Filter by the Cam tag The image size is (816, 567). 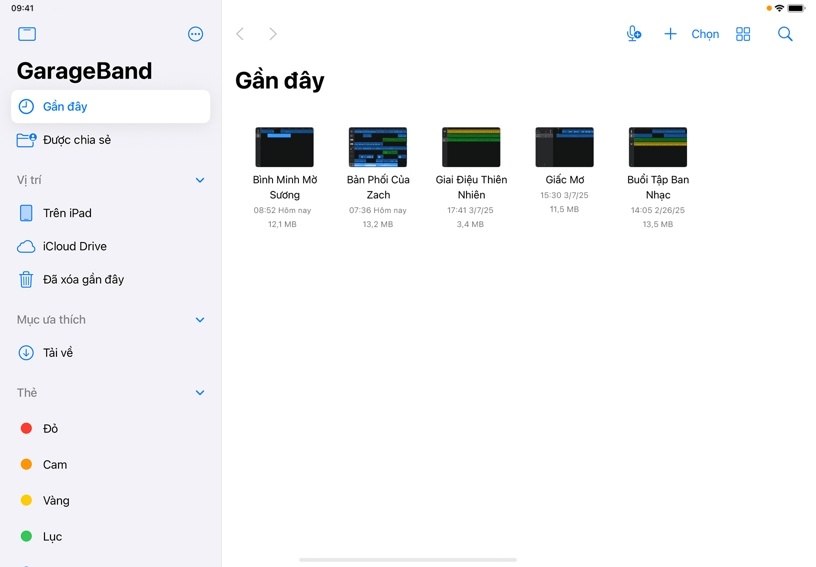[x=54, y=464]
